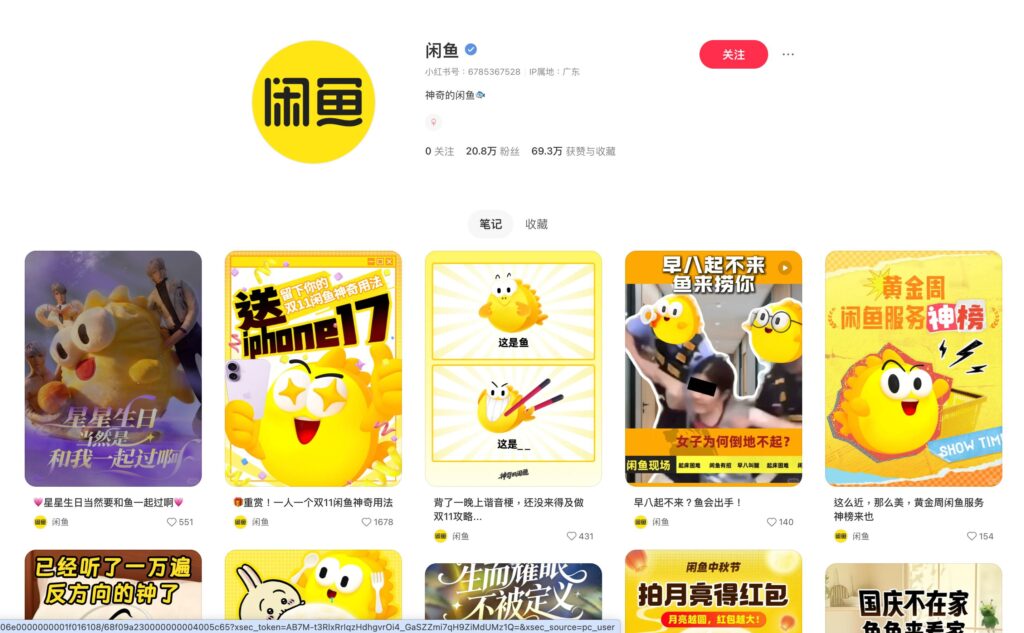Open the 这是鱼 pun meme note
Viewport: 1024px width, 633px height.
[513, 368]
